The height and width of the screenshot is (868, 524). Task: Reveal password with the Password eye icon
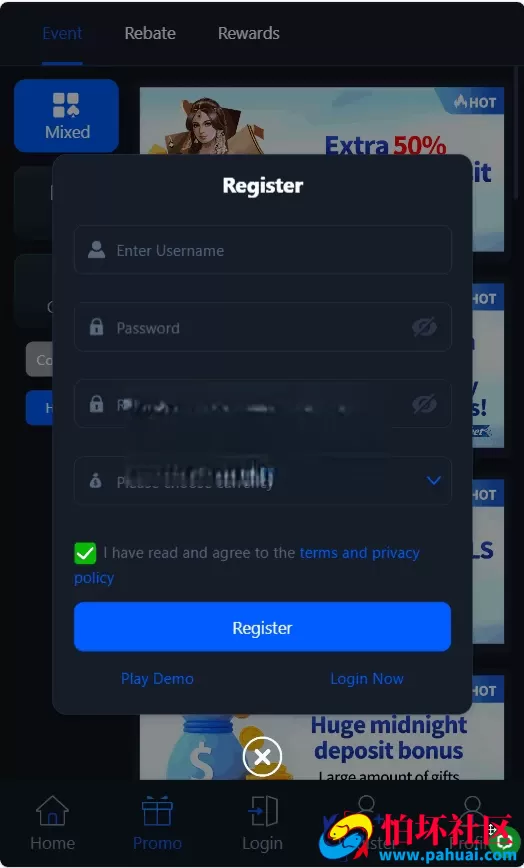pos(424,328)
